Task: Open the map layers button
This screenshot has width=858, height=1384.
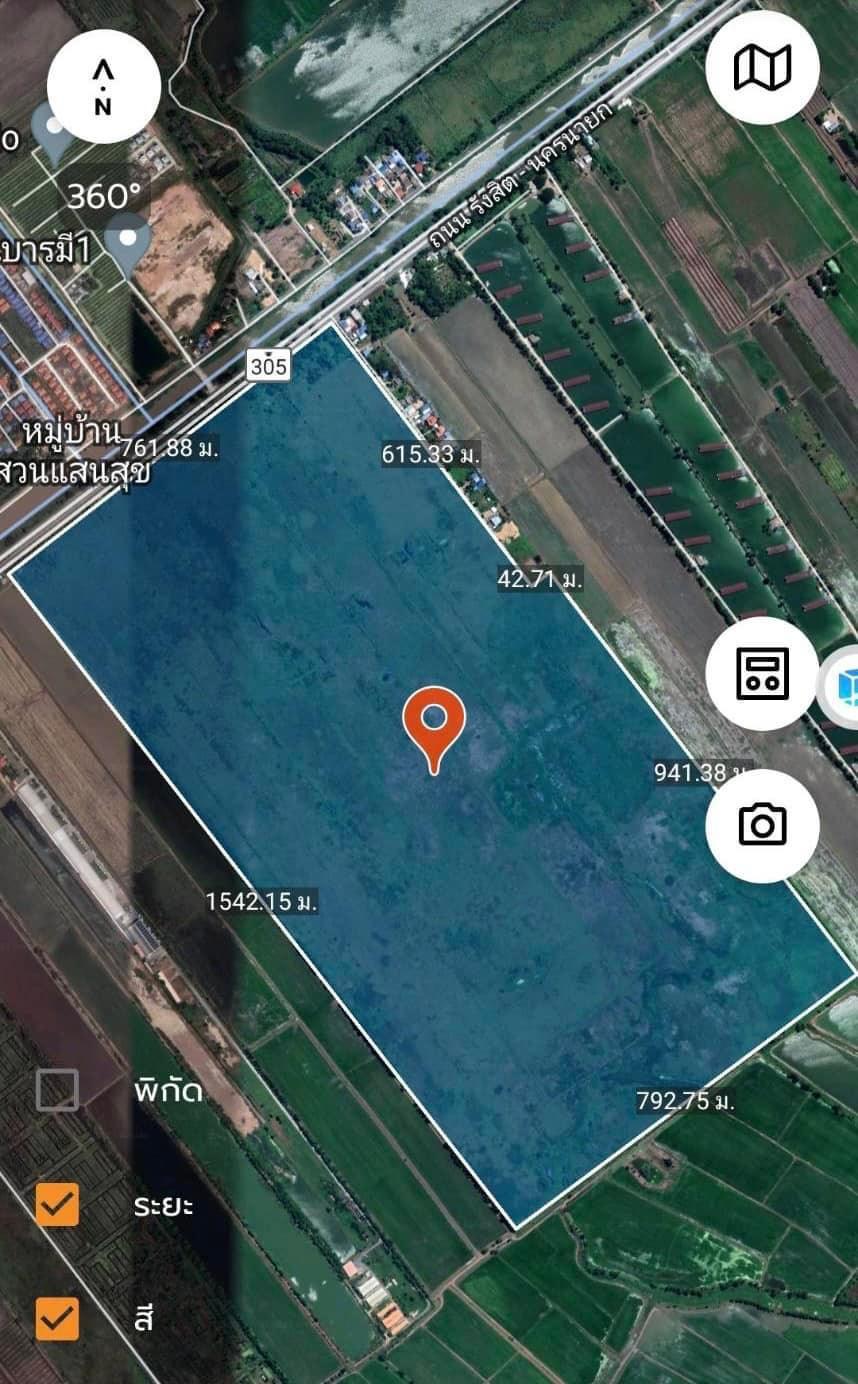Action: tap(762, 68)
